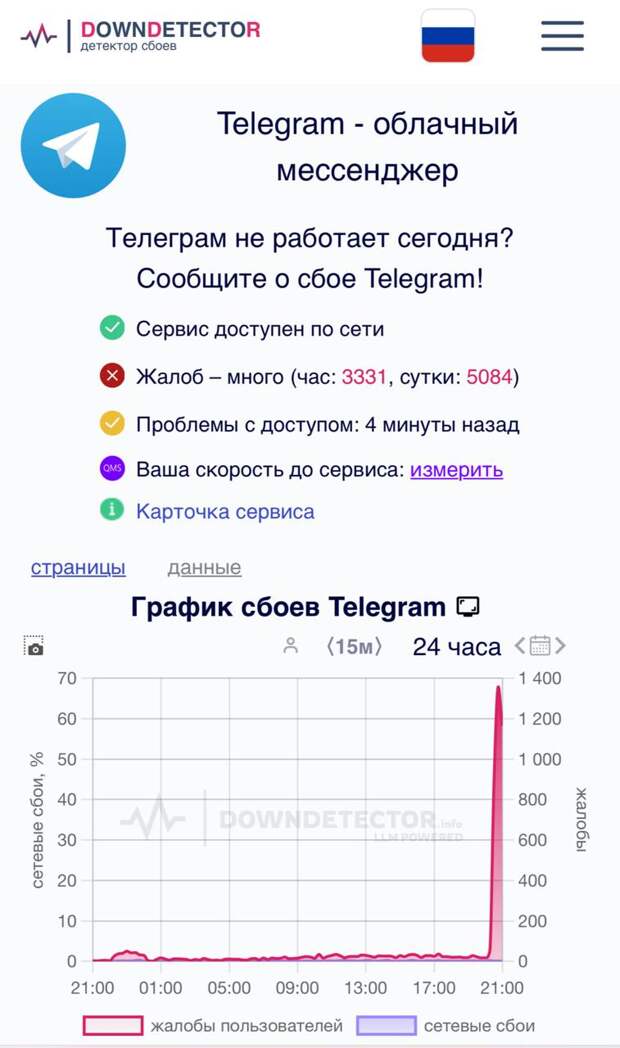Change the 15м interval selector
620x1048 pixels.
pos(354,646)
